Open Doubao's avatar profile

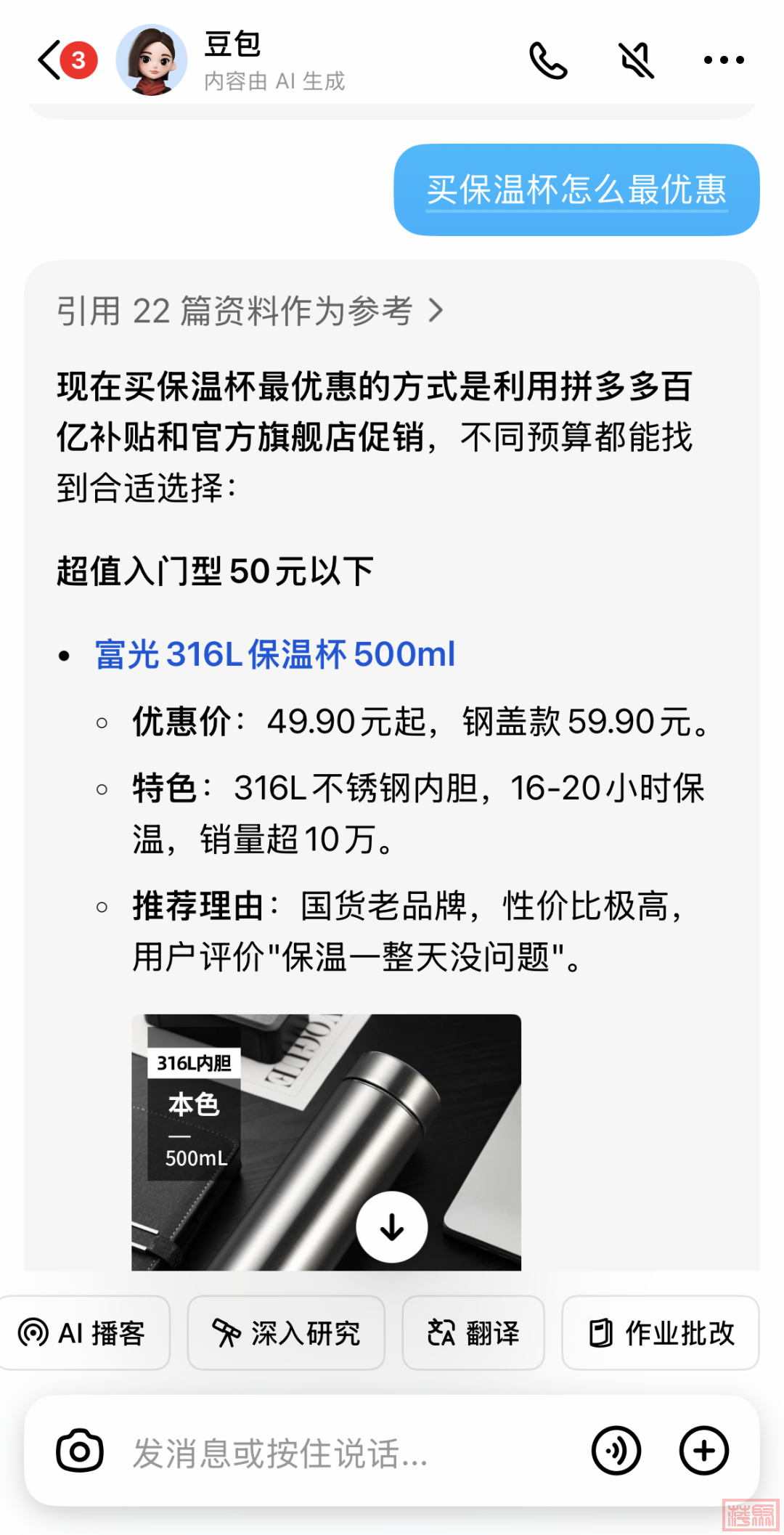pyautogui.click(x=151, y=60)
